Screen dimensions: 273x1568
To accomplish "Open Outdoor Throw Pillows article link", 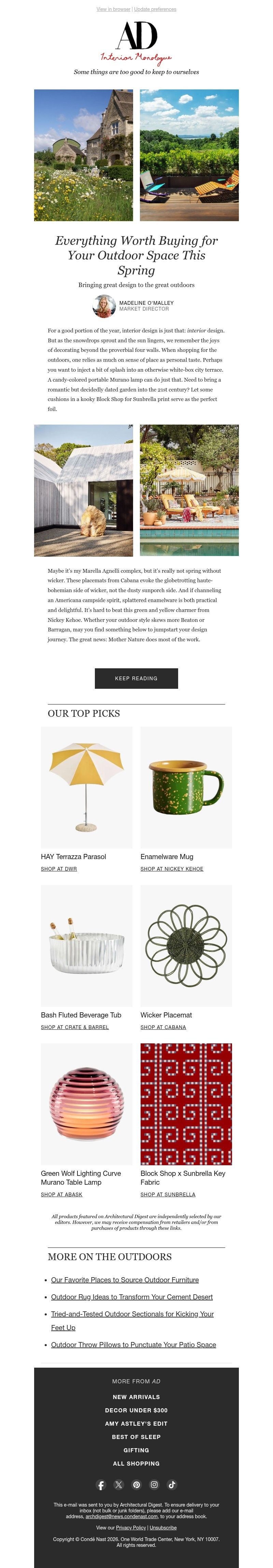I will (x=133, y=1344).
